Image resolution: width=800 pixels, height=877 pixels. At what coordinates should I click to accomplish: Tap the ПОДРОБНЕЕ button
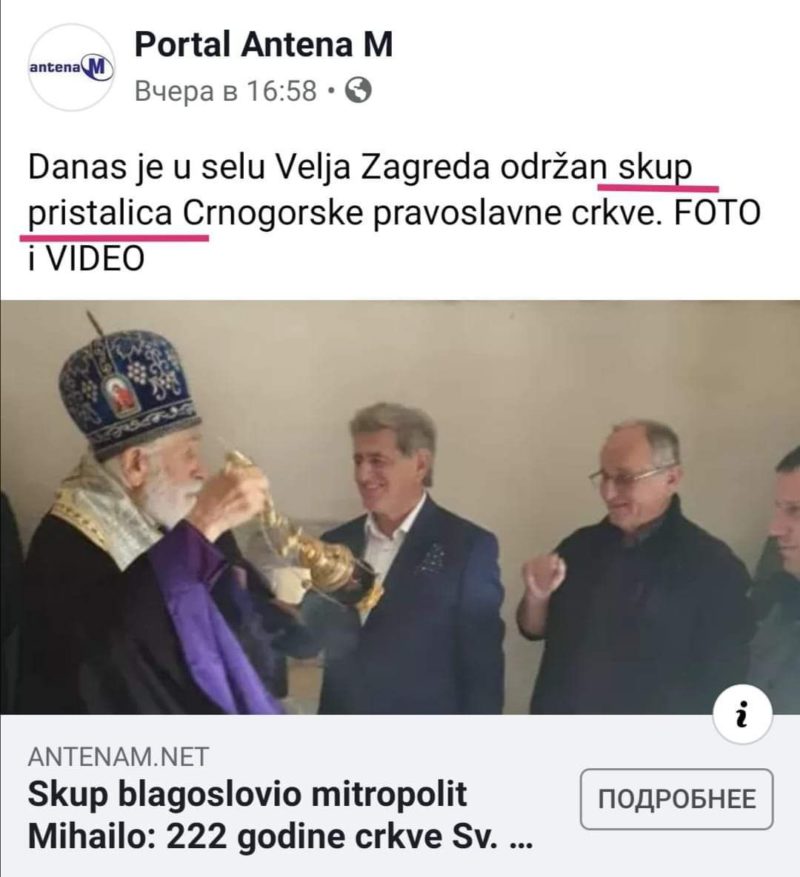[x=676, y=799]
